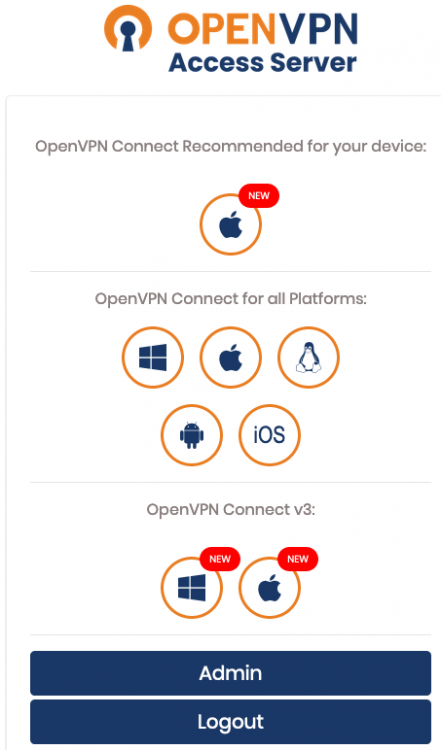
Task: Log out of the Access Server
Action: (231, 721)
